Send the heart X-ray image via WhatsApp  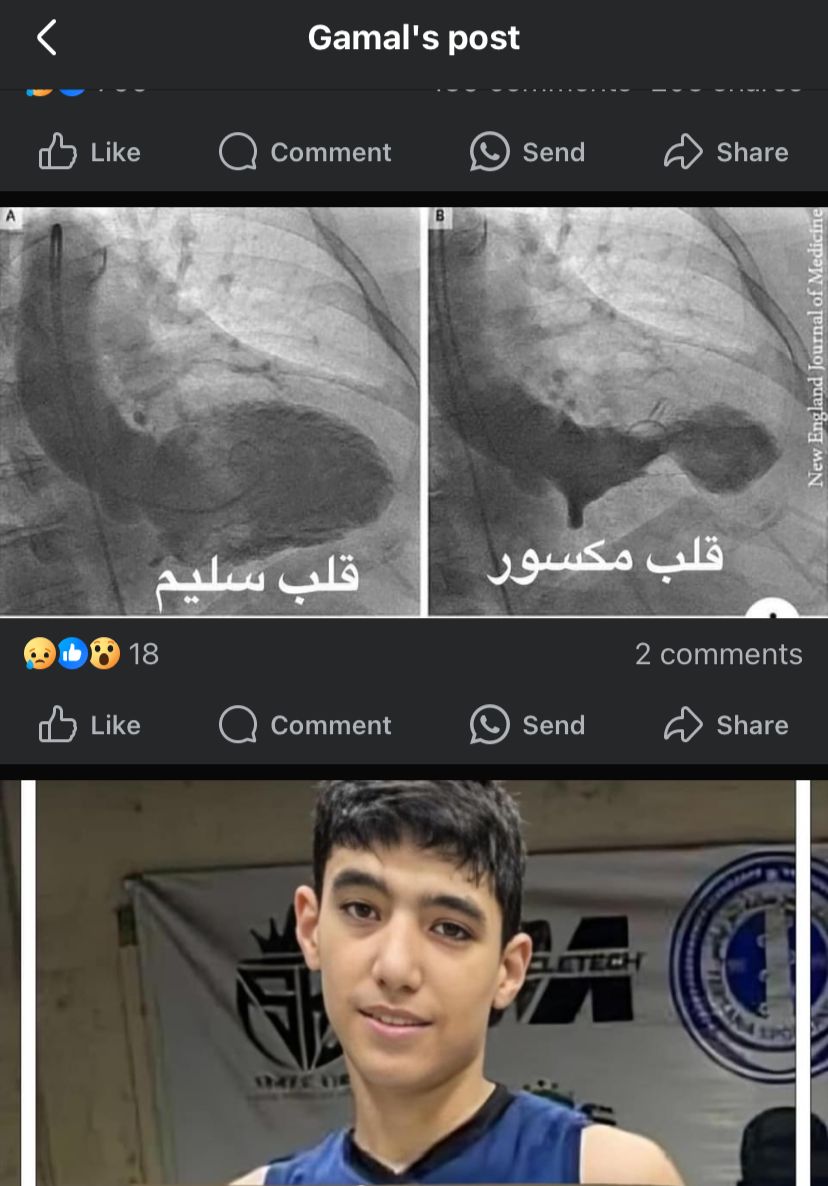pos(527,725)
